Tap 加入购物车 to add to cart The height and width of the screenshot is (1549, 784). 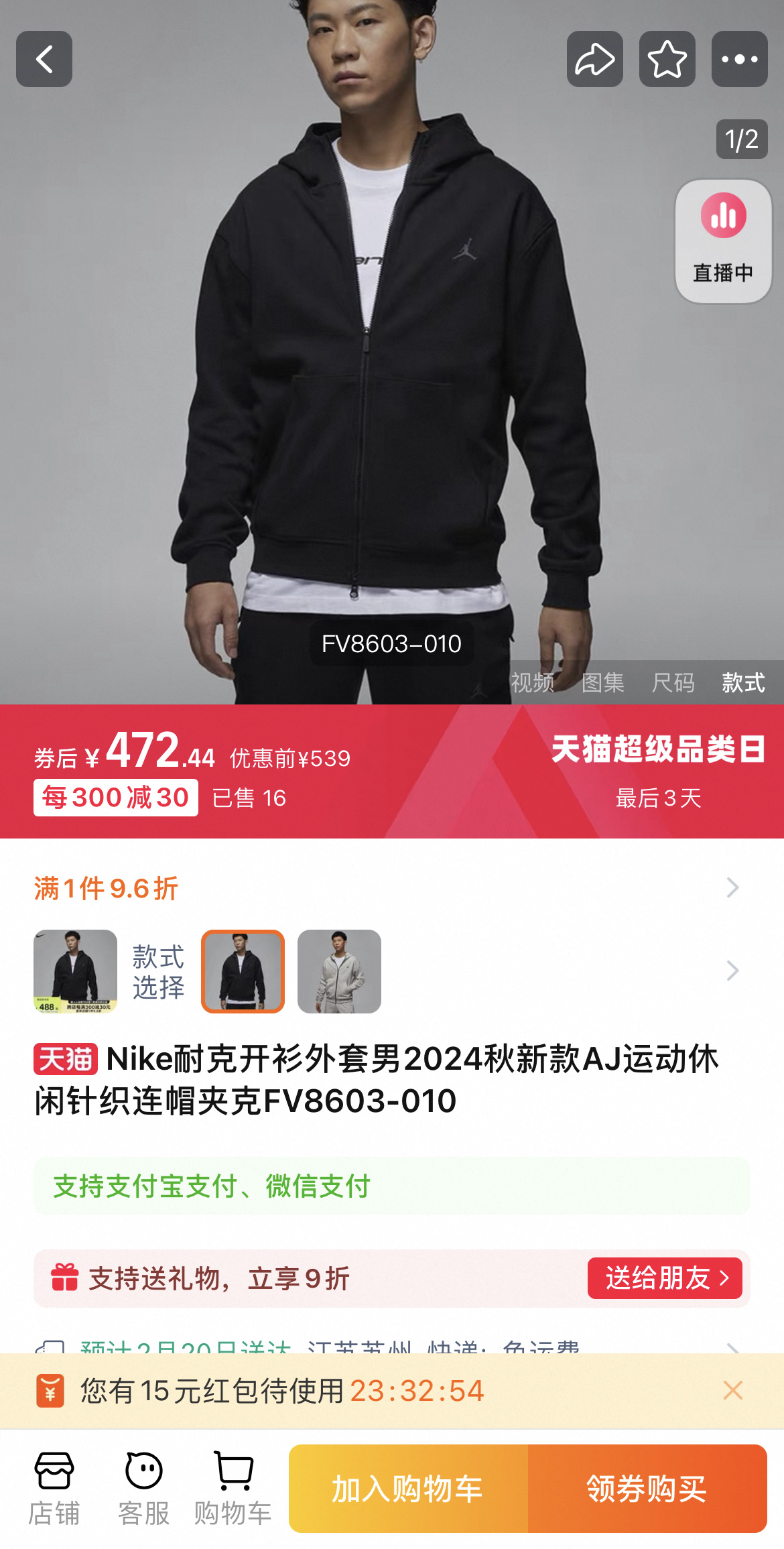[408, 1489]
